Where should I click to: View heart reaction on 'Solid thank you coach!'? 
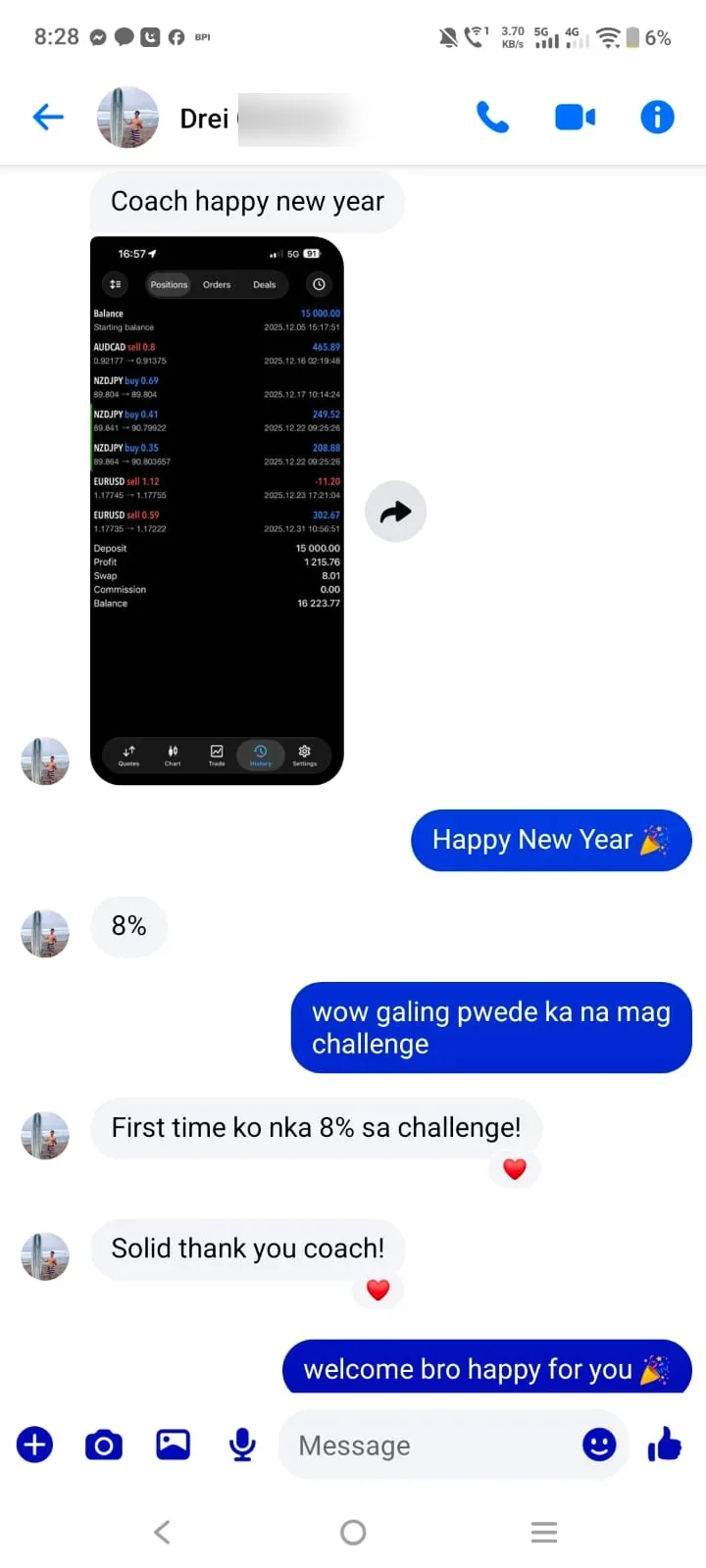click(378, 1290)
